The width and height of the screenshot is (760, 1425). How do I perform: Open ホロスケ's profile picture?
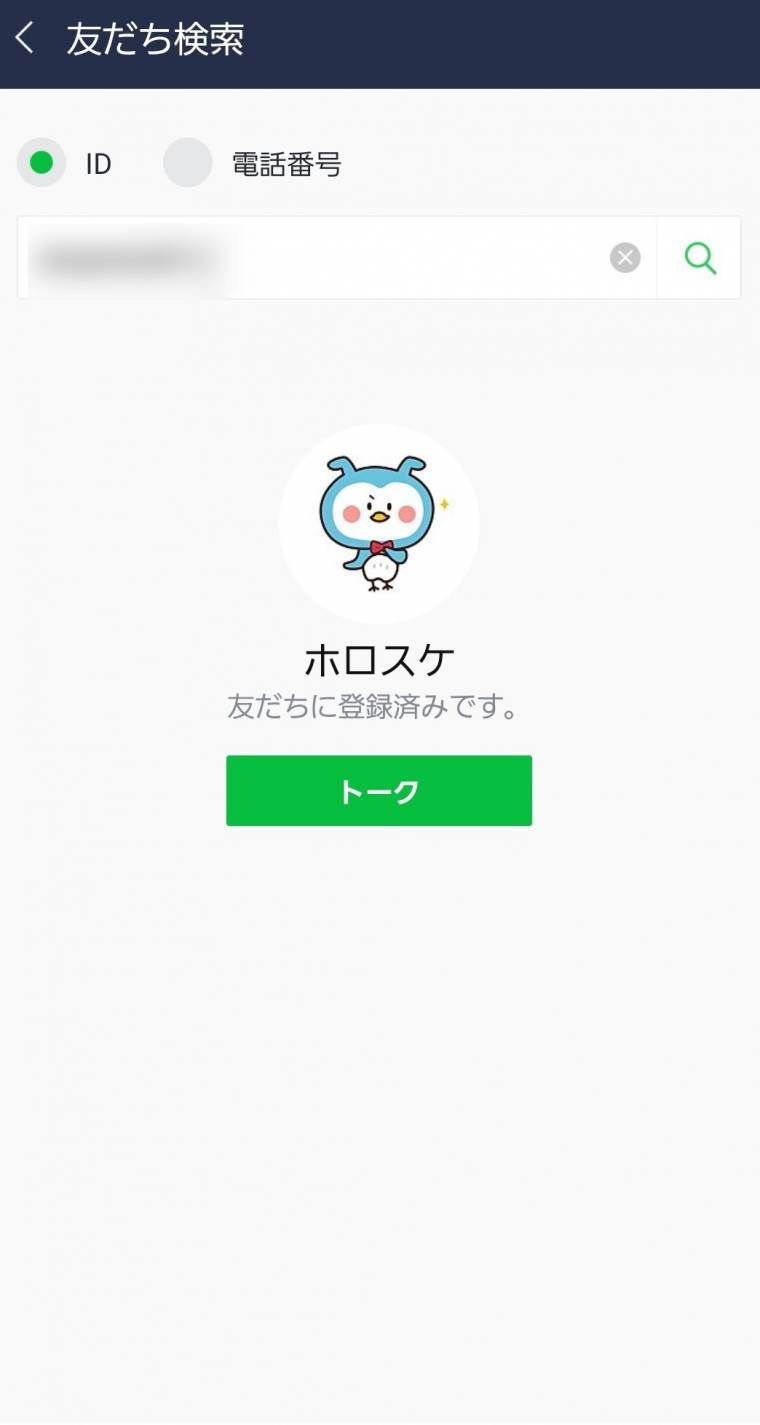click(379, 524)
